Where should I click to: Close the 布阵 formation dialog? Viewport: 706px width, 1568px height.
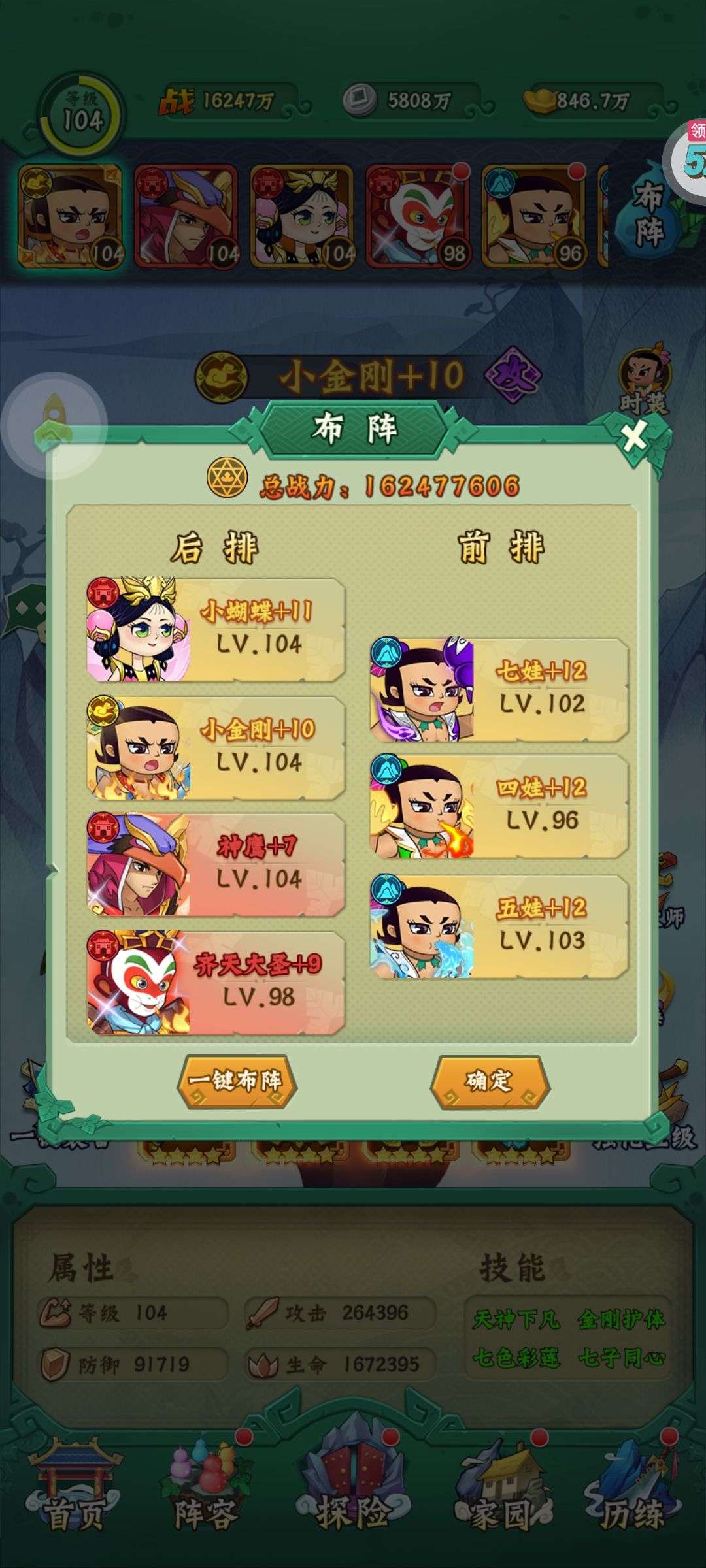[x=633, y=437]
